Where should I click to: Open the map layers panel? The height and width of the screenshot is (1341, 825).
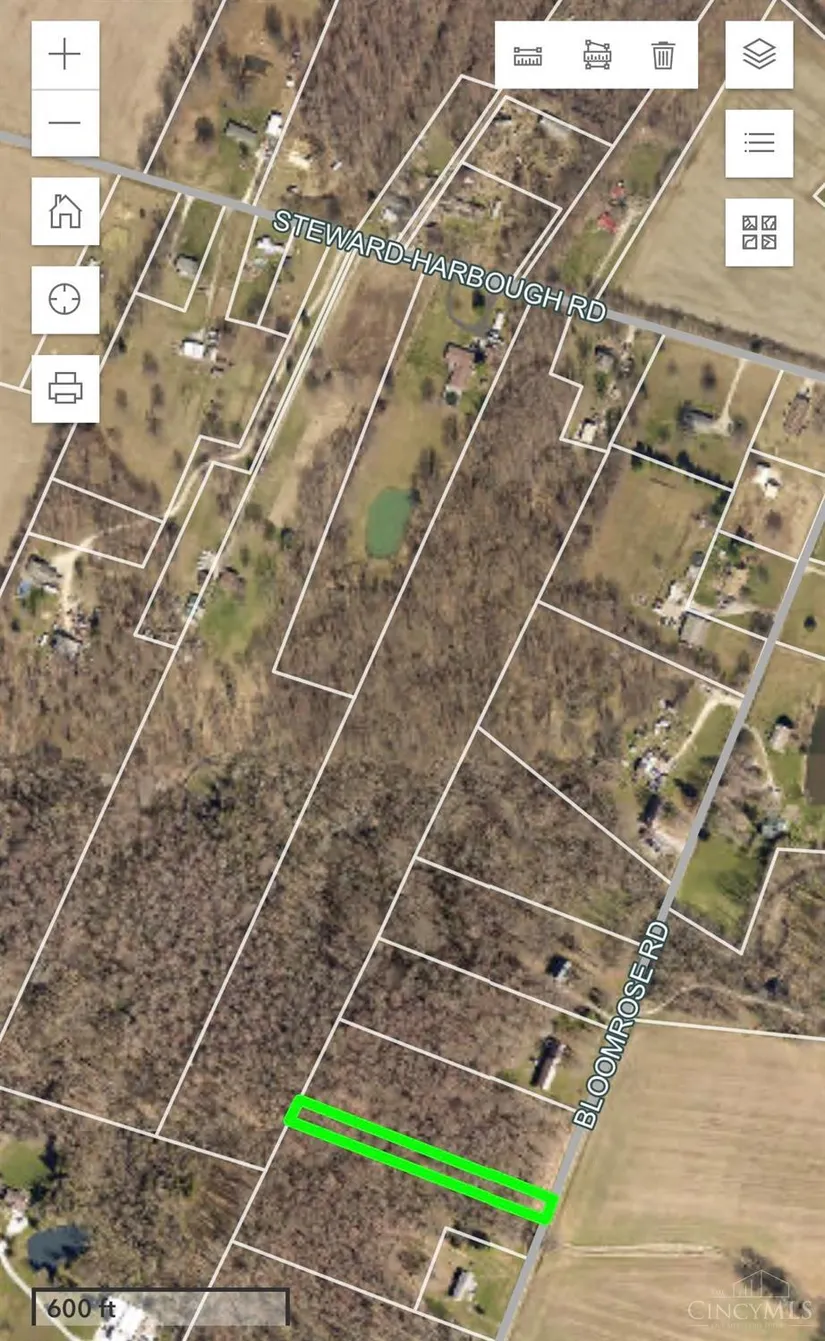pyautogui.click(x=759, y=55)
